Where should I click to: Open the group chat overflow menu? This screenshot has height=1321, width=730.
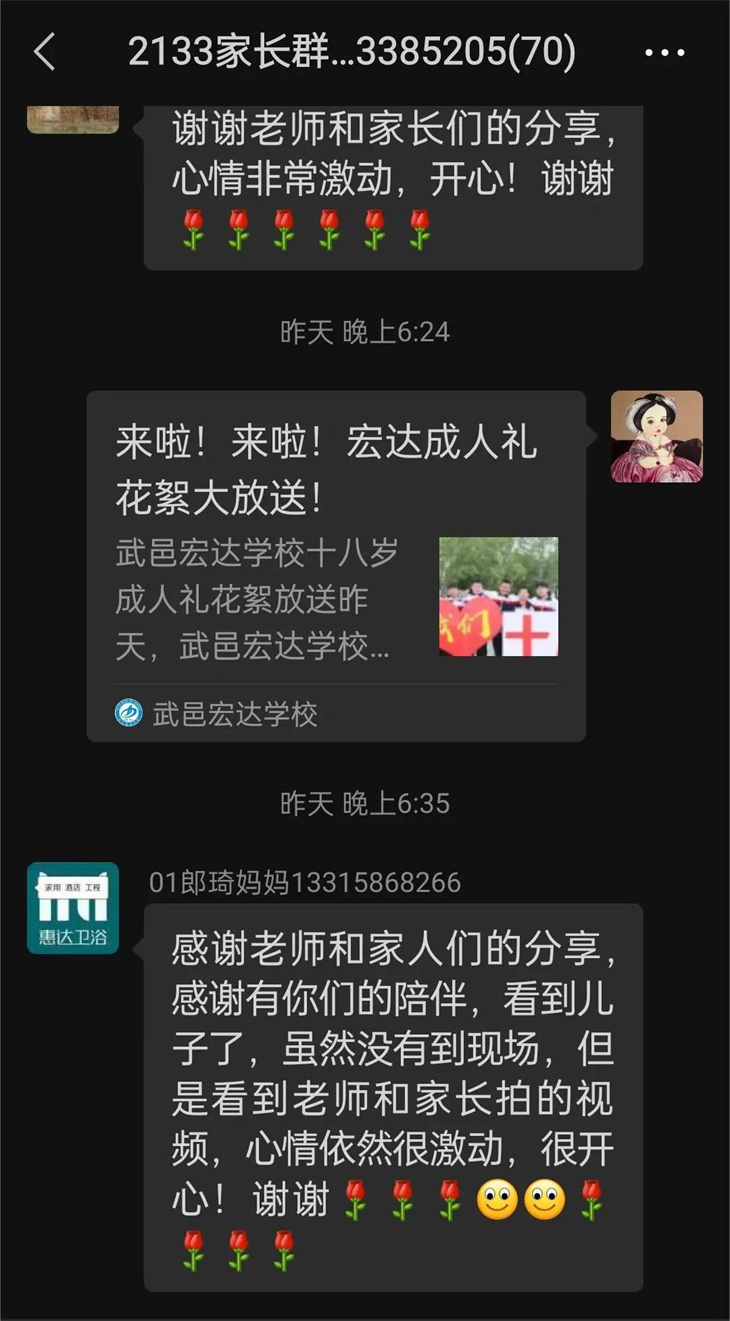click(x=664, y=53)
